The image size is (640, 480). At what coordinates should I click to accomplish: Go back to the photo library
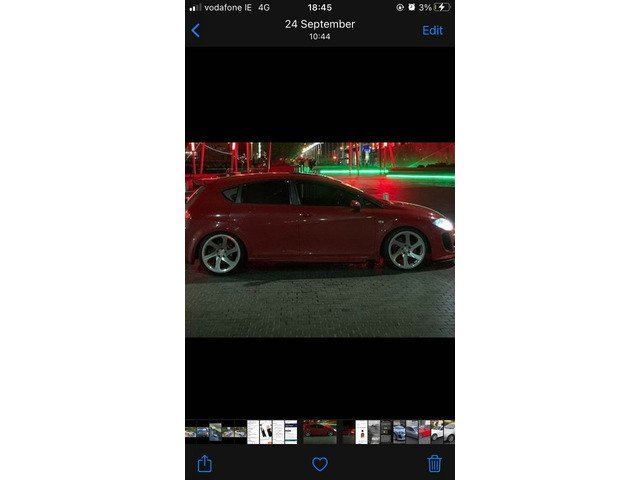[196, 30]
